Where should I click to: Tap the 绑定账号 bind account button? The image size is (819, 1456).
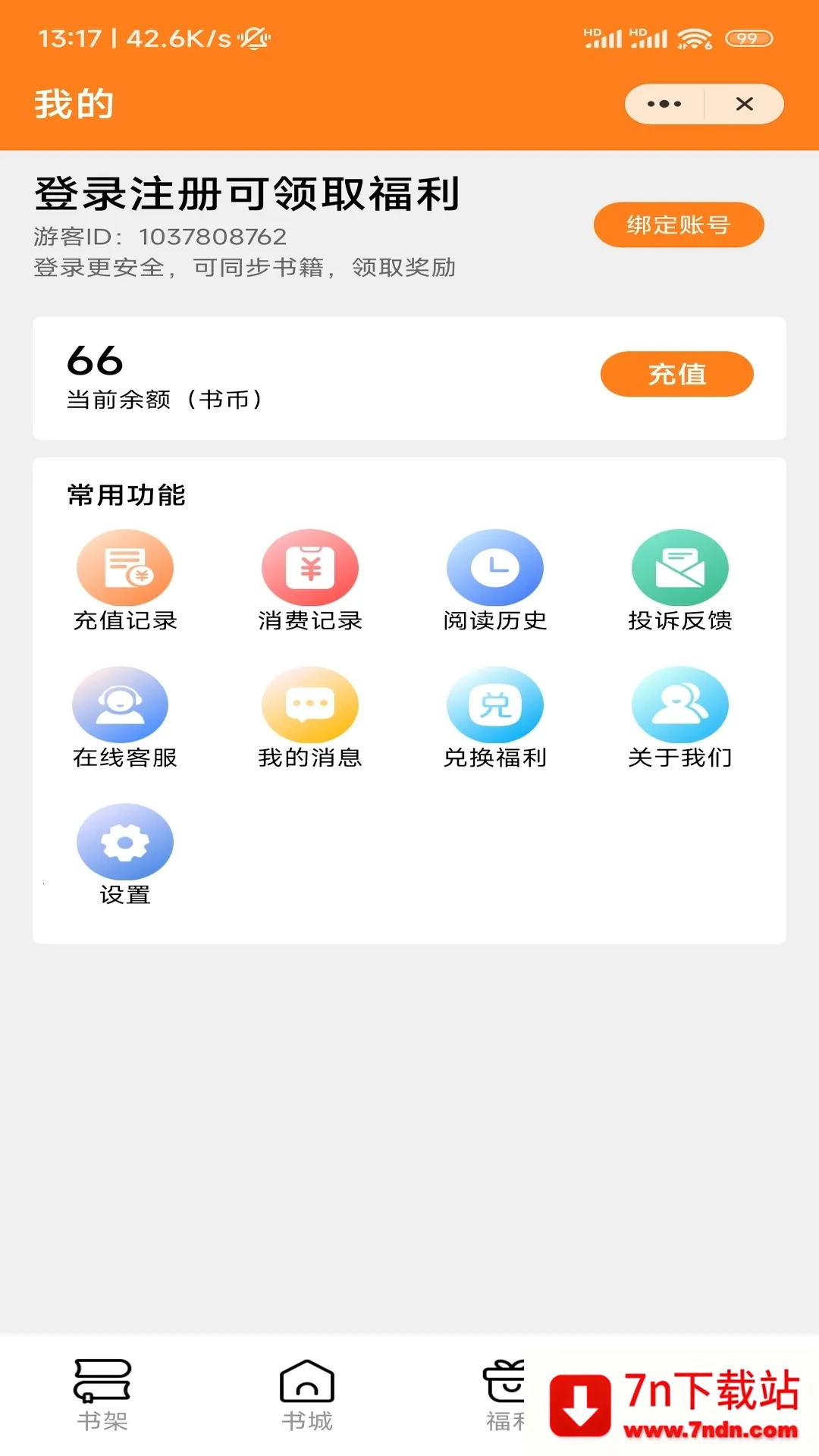click(x=679, y=224)
